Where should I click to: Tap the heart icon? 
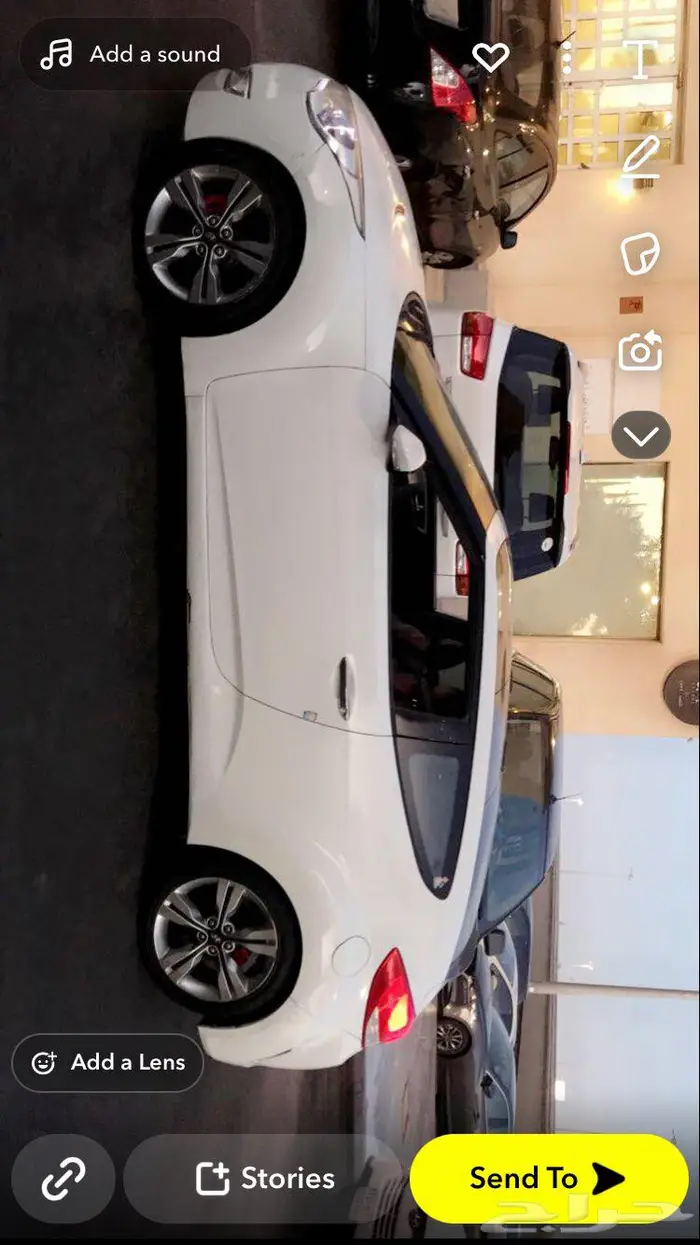(490, 58)
